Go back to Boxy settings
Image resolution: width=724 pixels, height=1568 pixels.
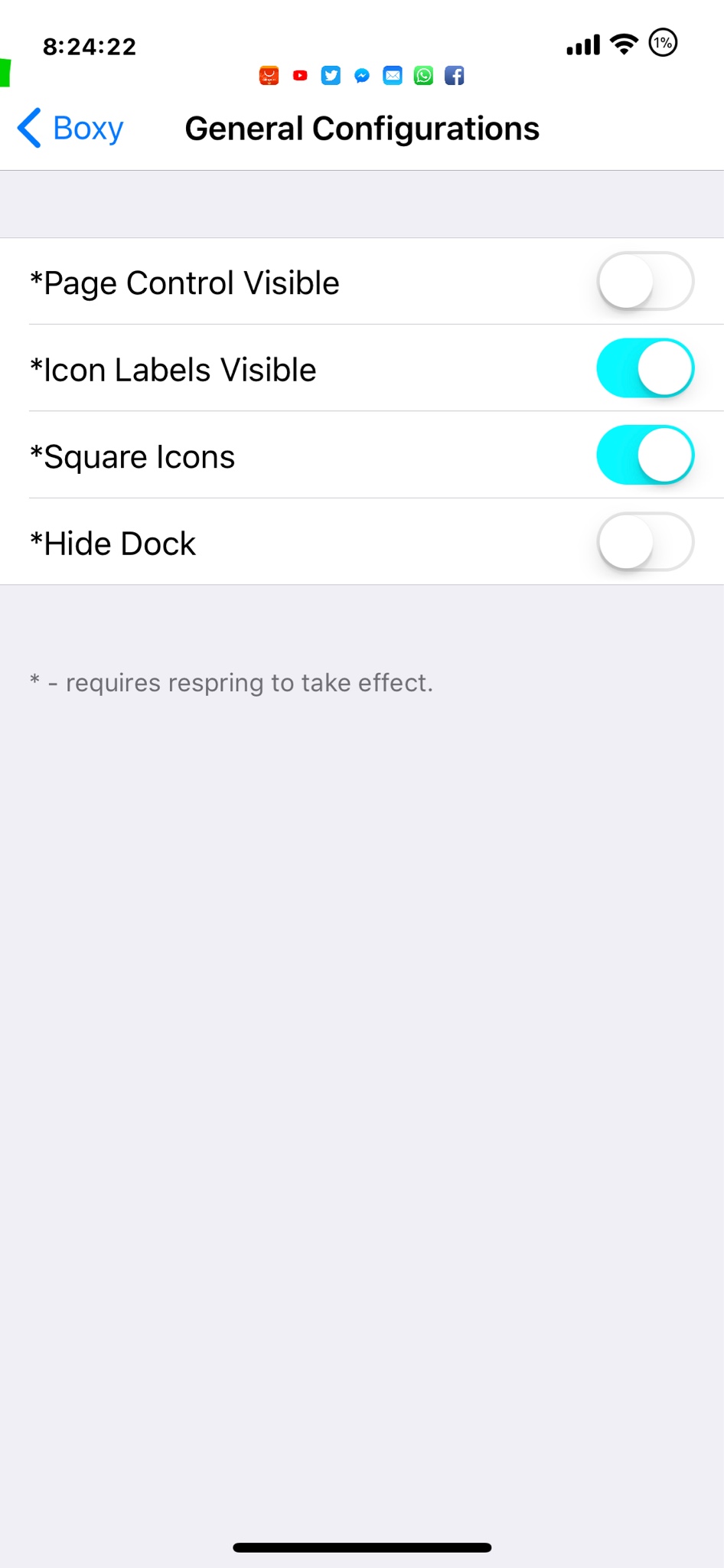pyautogui.click(x=71, y=128)
